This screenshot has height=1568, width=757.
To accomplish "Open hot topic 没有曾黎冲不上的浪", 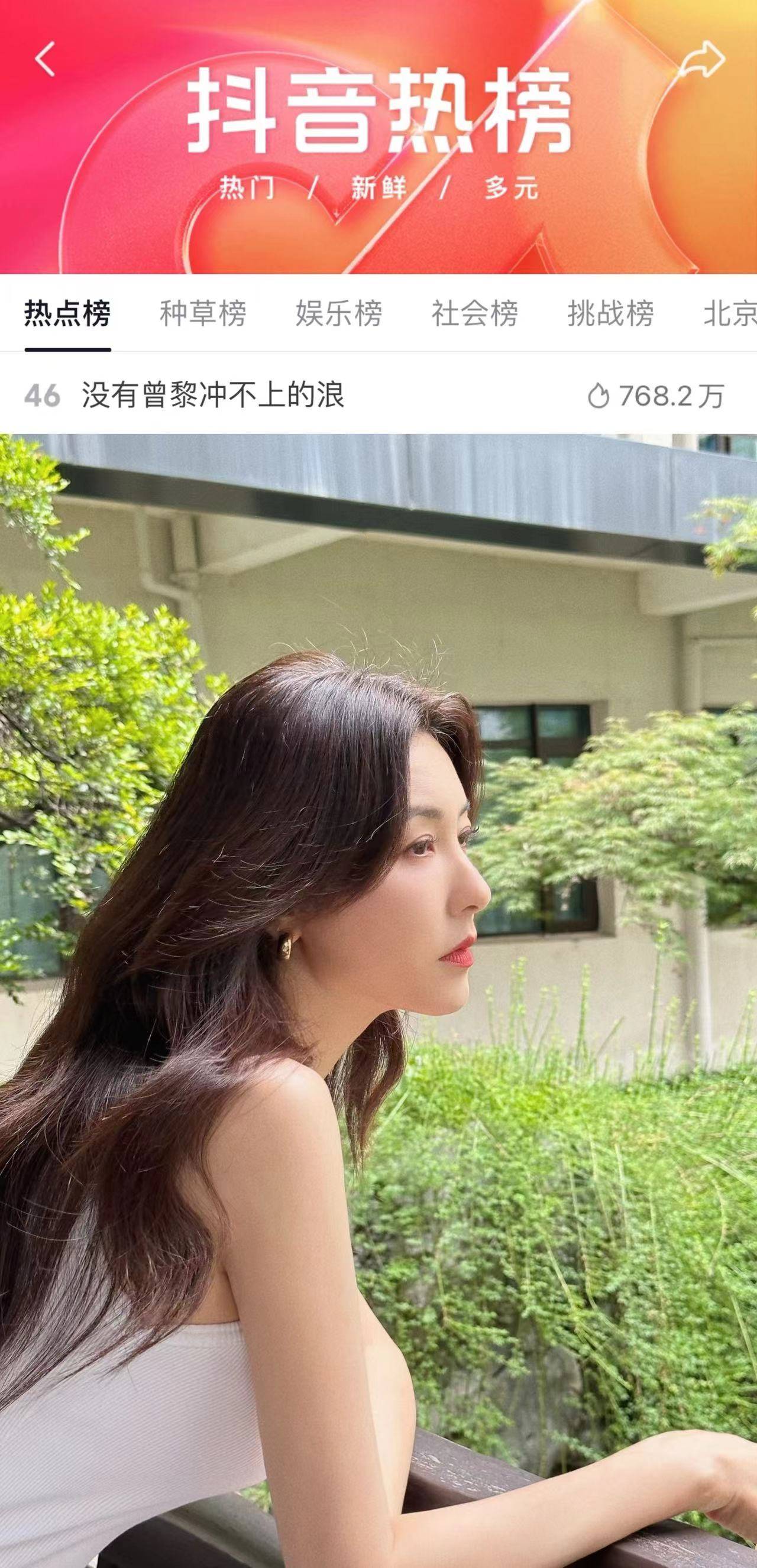I will [x=213, y=396].
